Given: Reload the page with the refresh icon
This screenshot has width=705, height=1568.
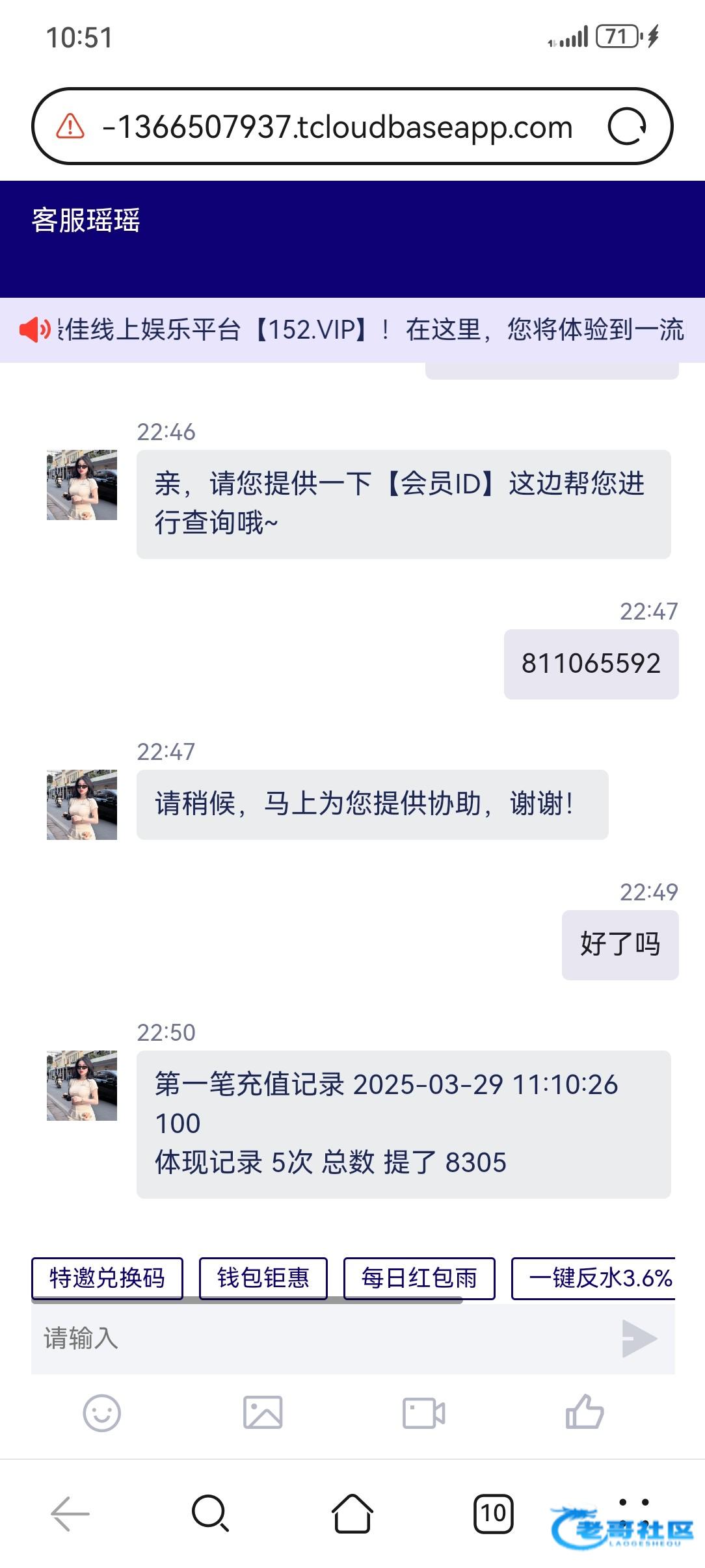Looking at the screenshot, I should pyautogui.click(x=626, y=126).
